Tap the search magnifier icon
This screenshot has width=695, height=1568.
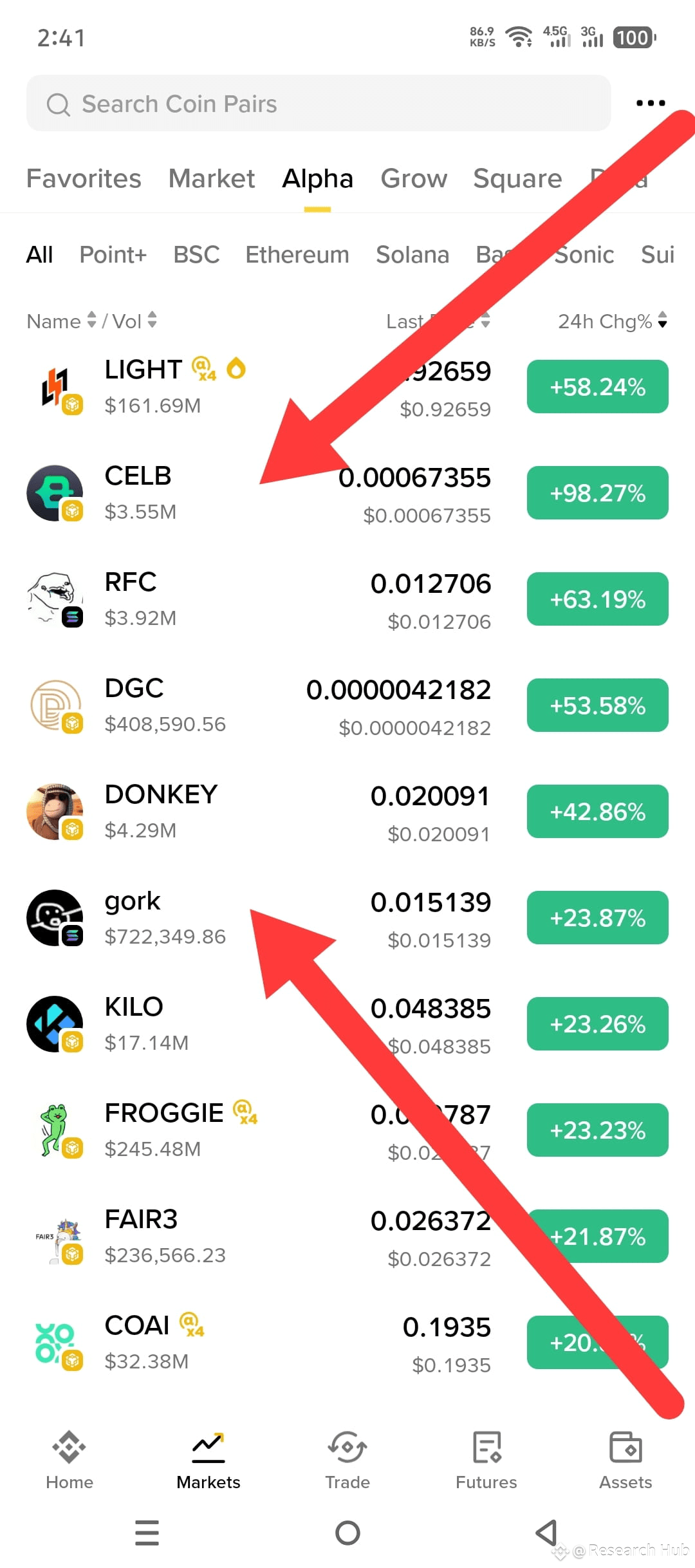[x=58, y=103]
